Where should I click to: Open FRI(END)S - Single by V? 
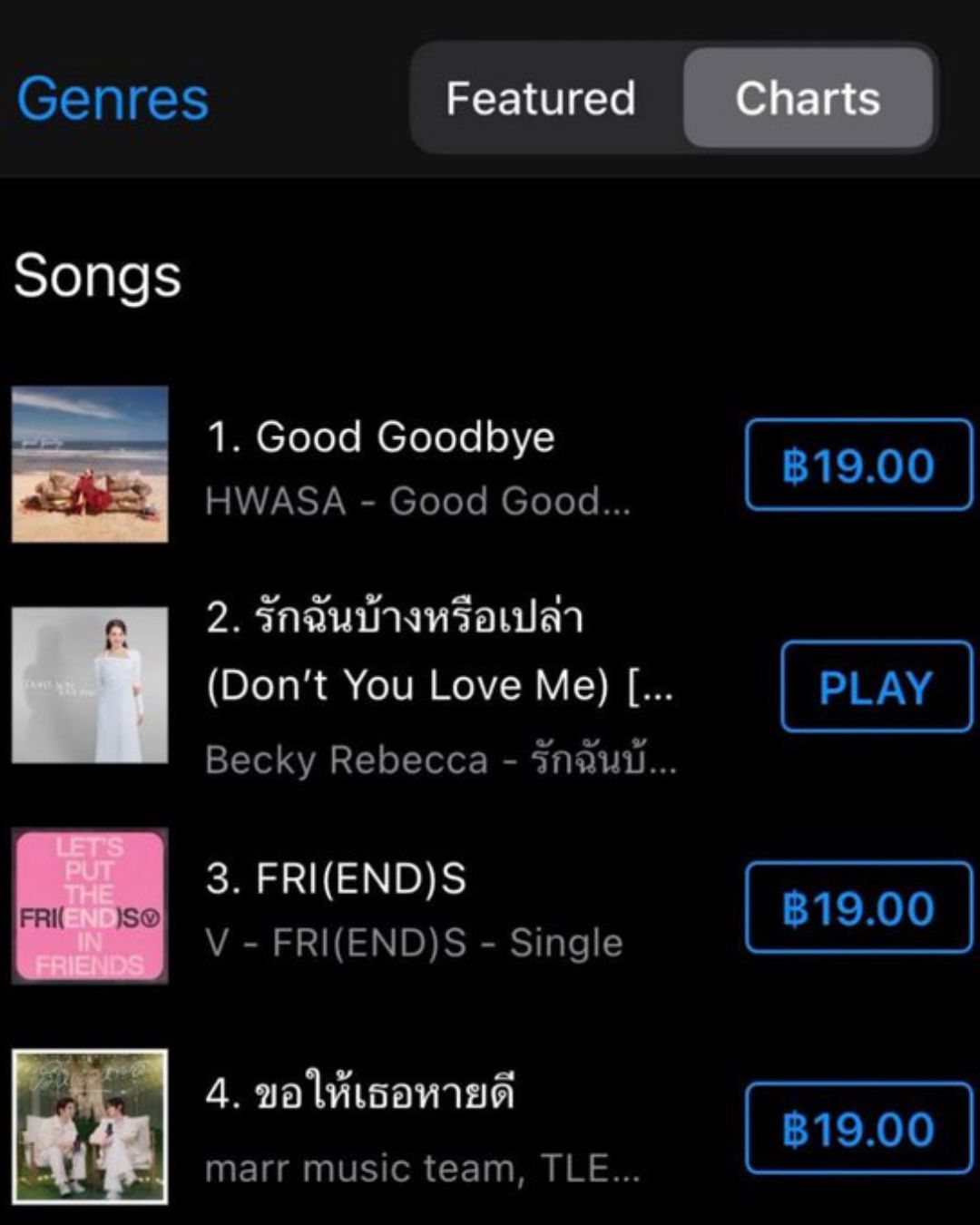[414, 909]
